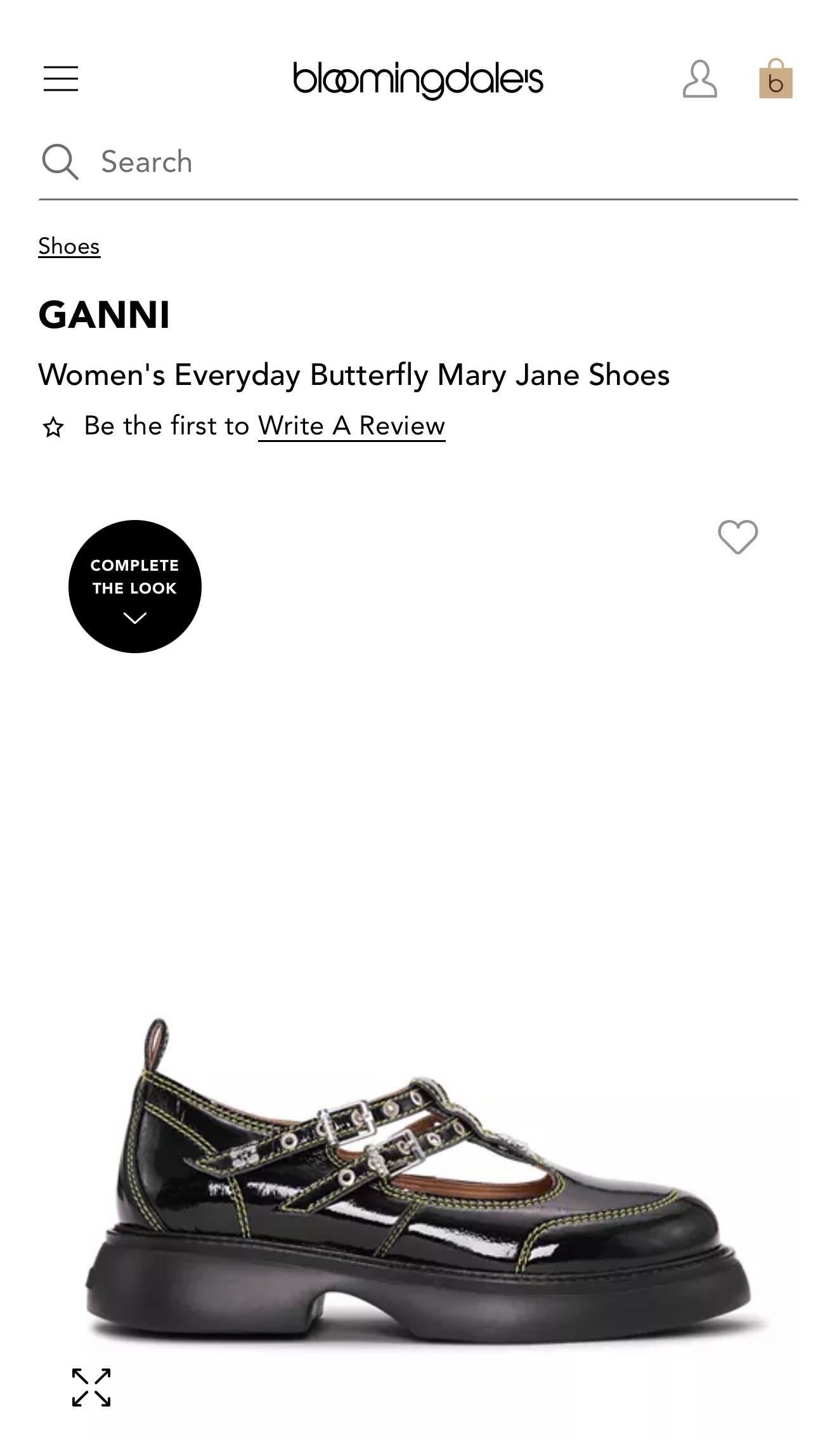Image resolution: width=837 pixels, height=1456 pixels.
Task: Open the shopping bag
Action: coord(775,79)
